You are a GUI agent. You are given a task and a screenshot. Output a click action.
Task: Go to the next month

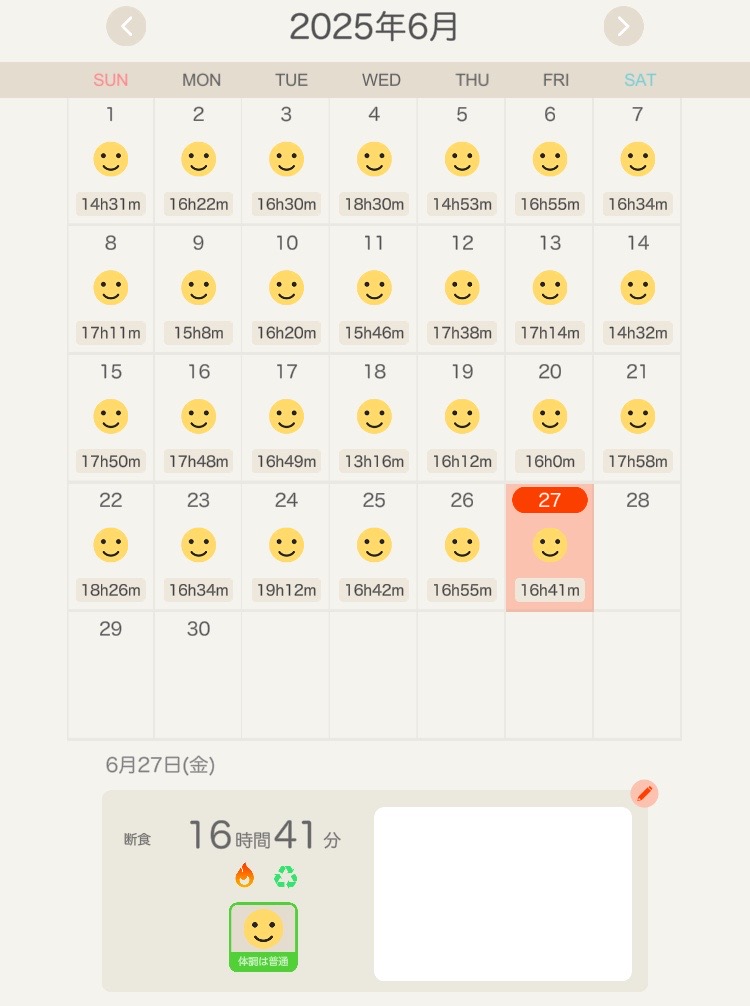click(624, 27)
